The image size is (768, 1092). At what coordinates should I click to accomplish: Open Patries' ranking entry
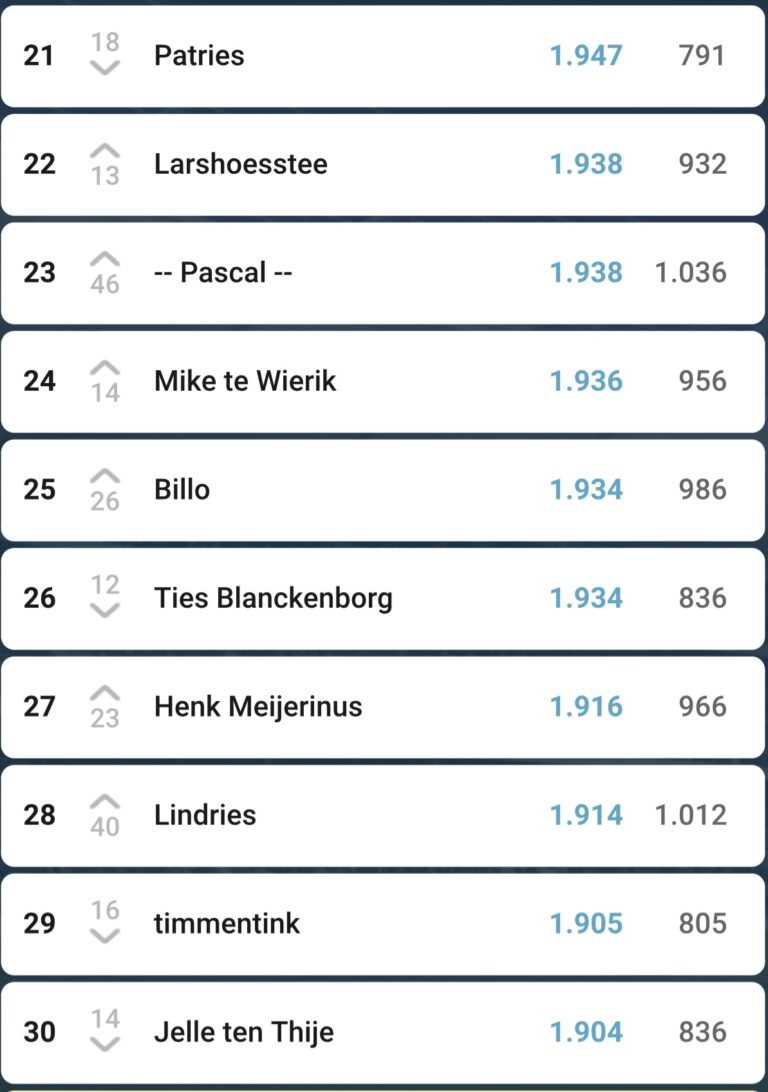coord(383,56)
